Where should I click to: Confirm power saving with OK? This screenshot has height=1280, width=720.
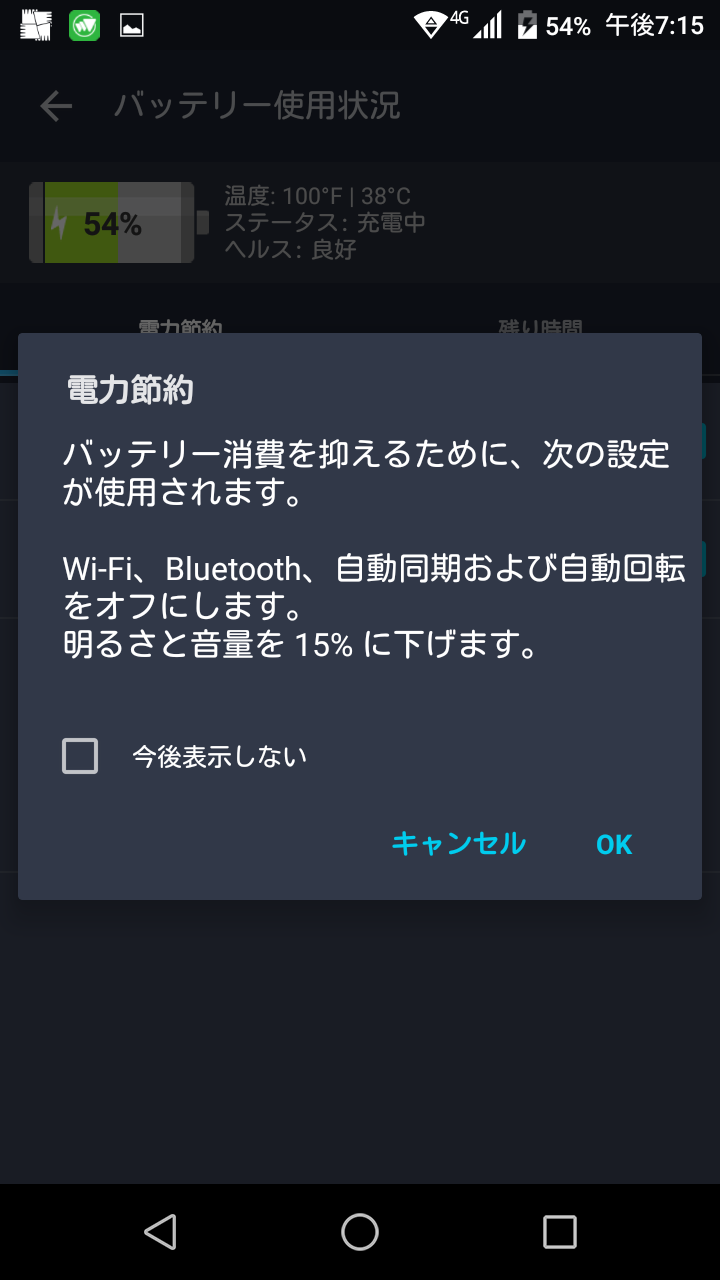point(614,844)
